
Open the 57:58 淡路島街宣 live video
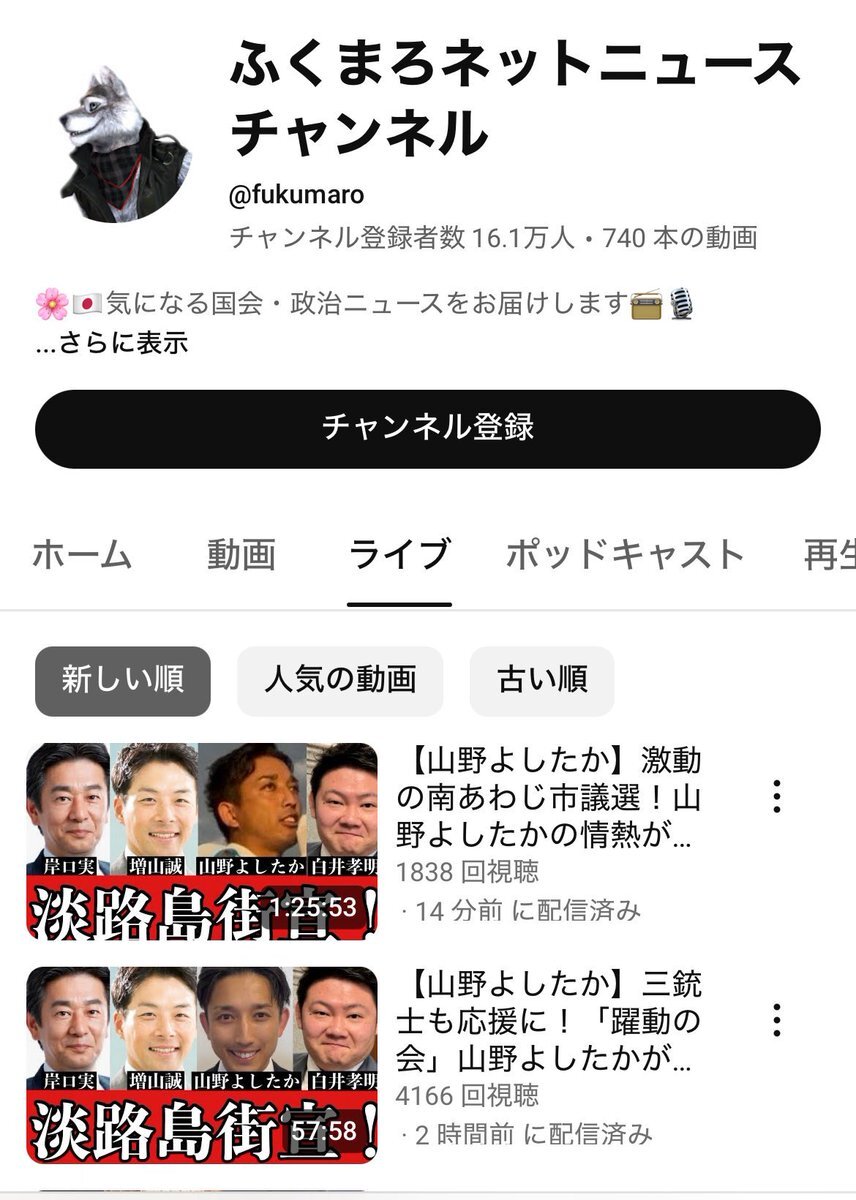(x=202, y=1065)
